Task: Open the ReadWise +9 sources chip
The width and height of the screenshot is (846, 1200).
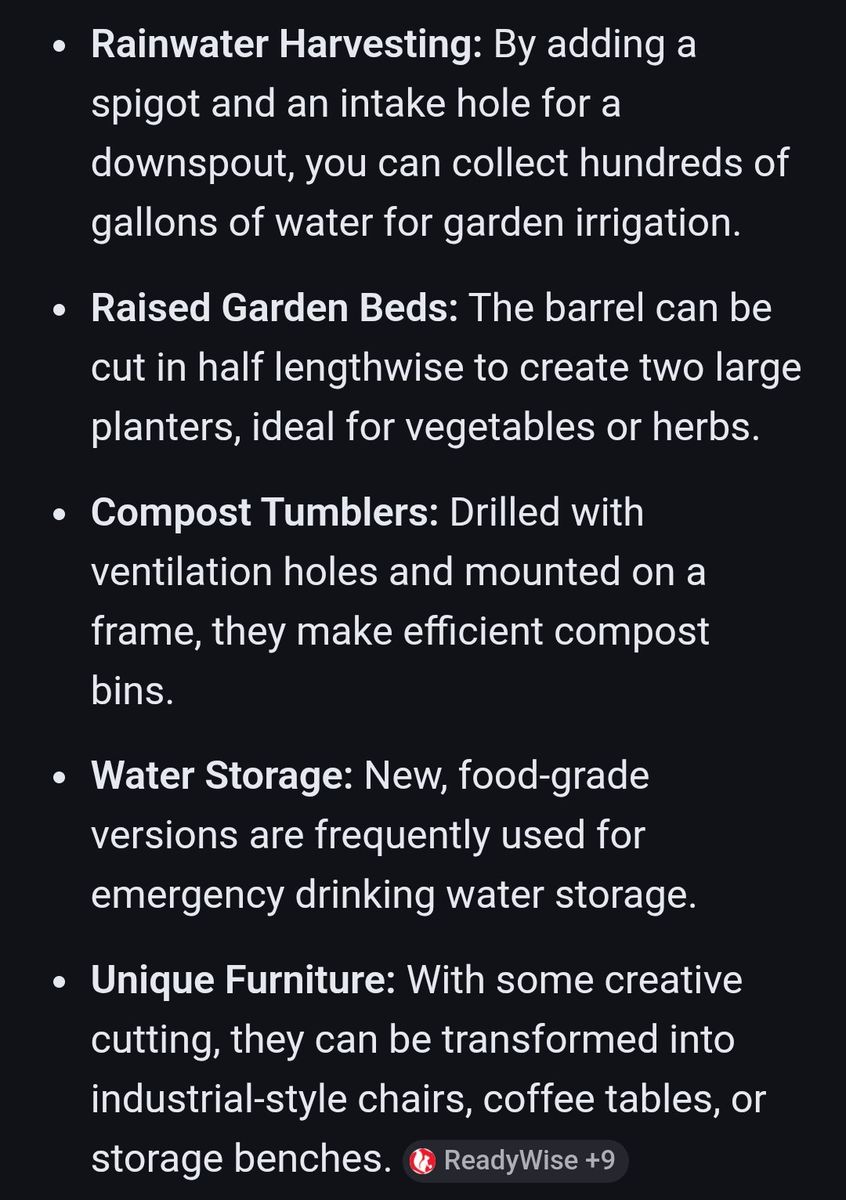Action: 516,1161
